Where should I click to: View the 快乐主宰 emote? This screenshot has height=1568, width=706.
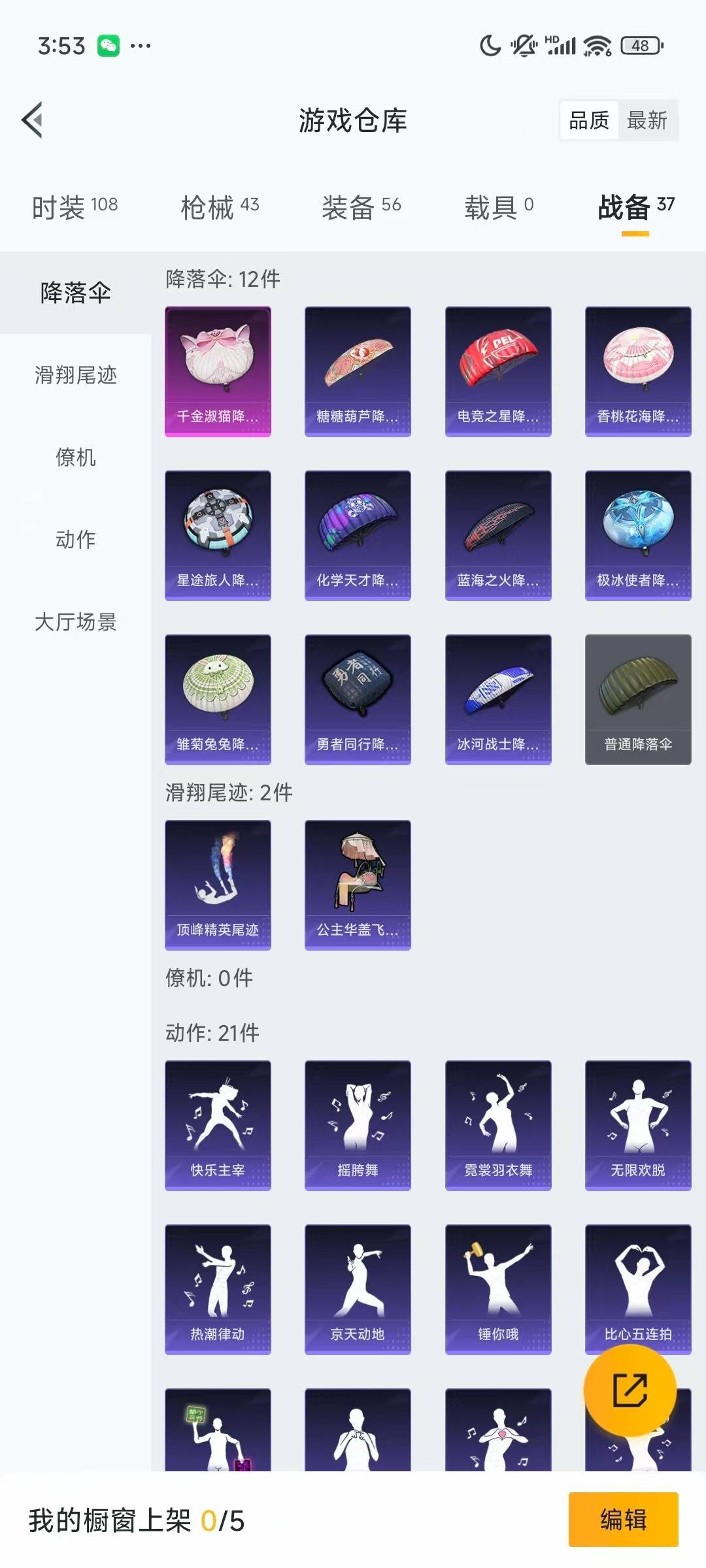click(x=218, y=1125)
